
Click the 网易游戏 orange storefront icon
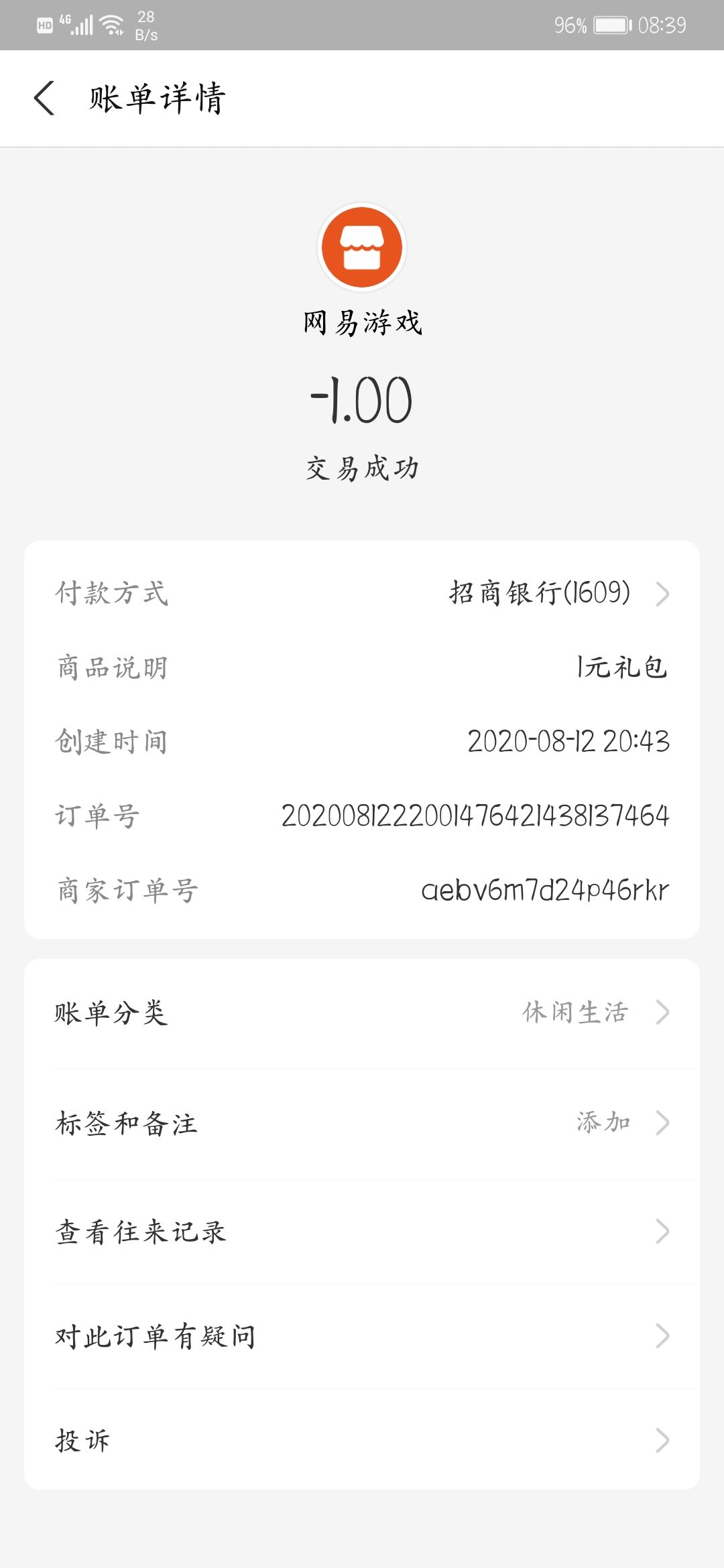coord(362,247)
